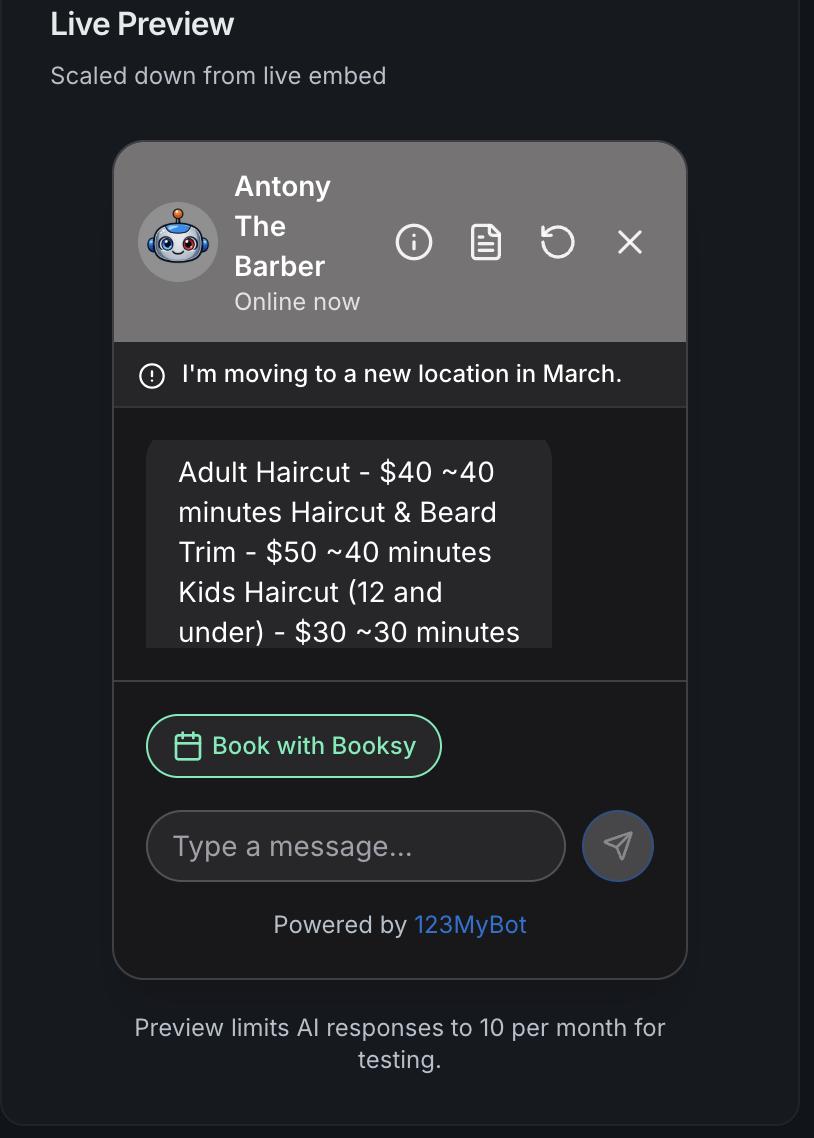Close the Antony The Barber chat widget
This screenshot has height=1138, width=814.
[630, 242]
